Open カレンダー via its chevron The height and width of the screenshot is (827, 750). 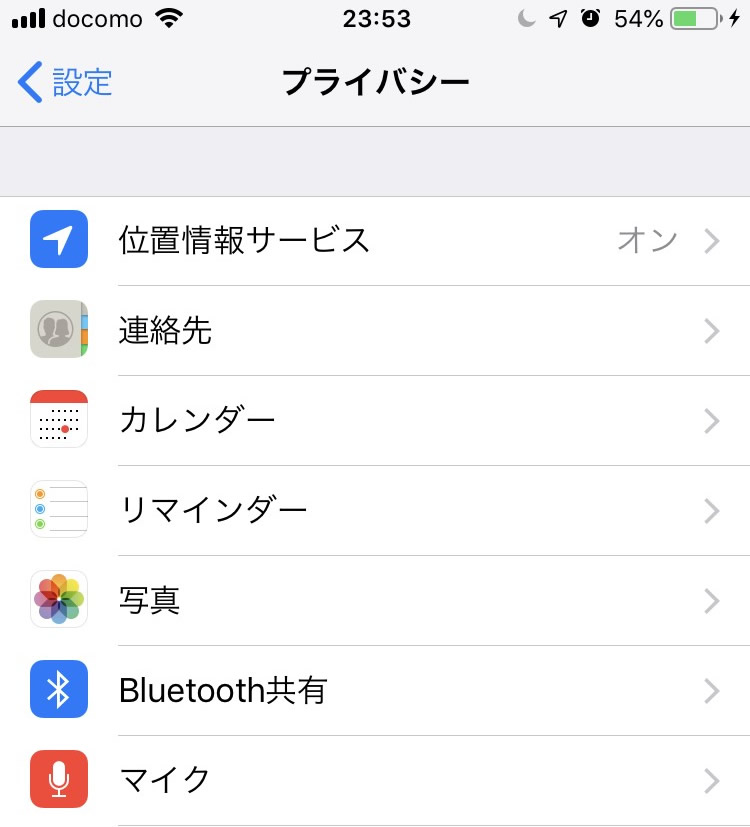711,420
